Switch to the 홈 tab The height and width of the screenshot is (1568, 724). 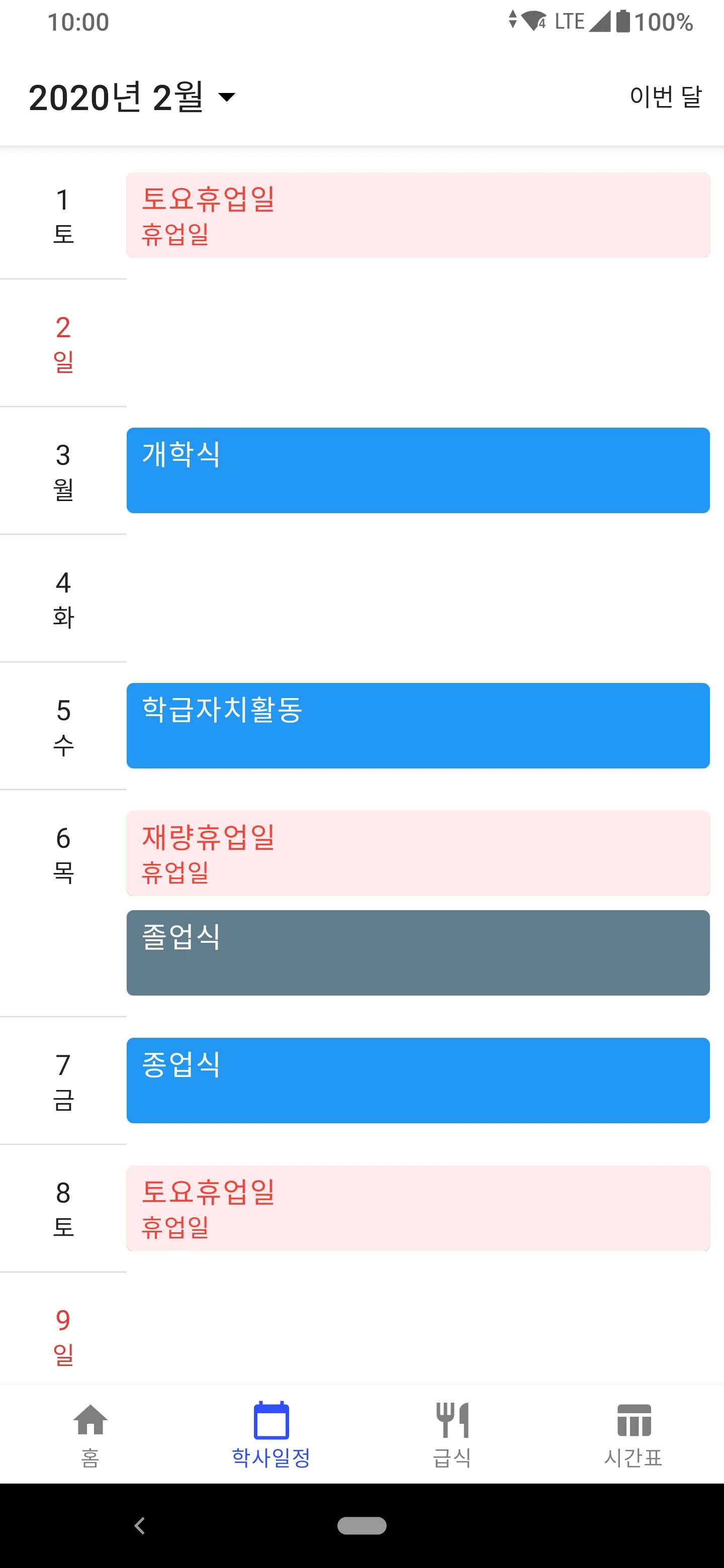[x=90, y=1434]
